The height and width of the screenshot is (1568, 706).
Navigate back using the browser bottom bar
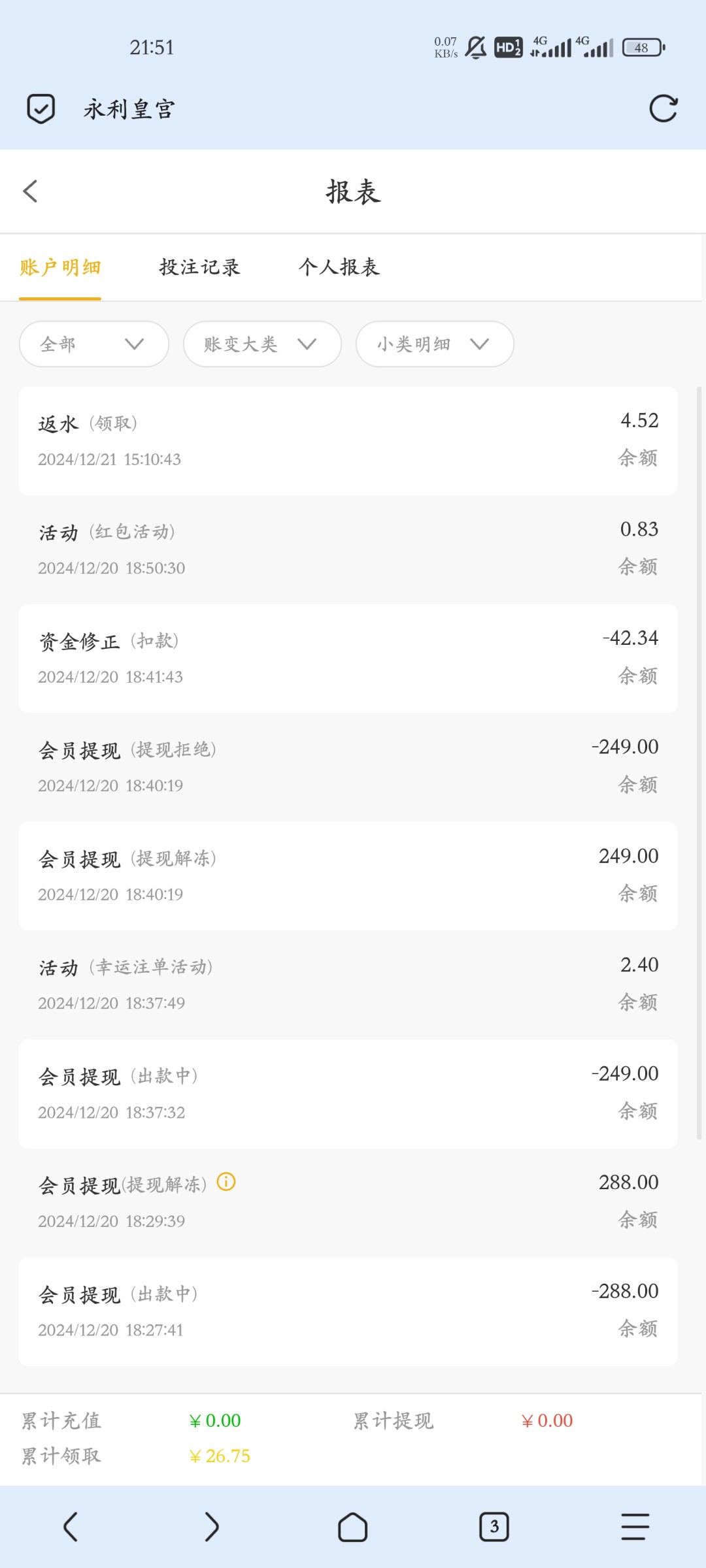point(71,1527)
